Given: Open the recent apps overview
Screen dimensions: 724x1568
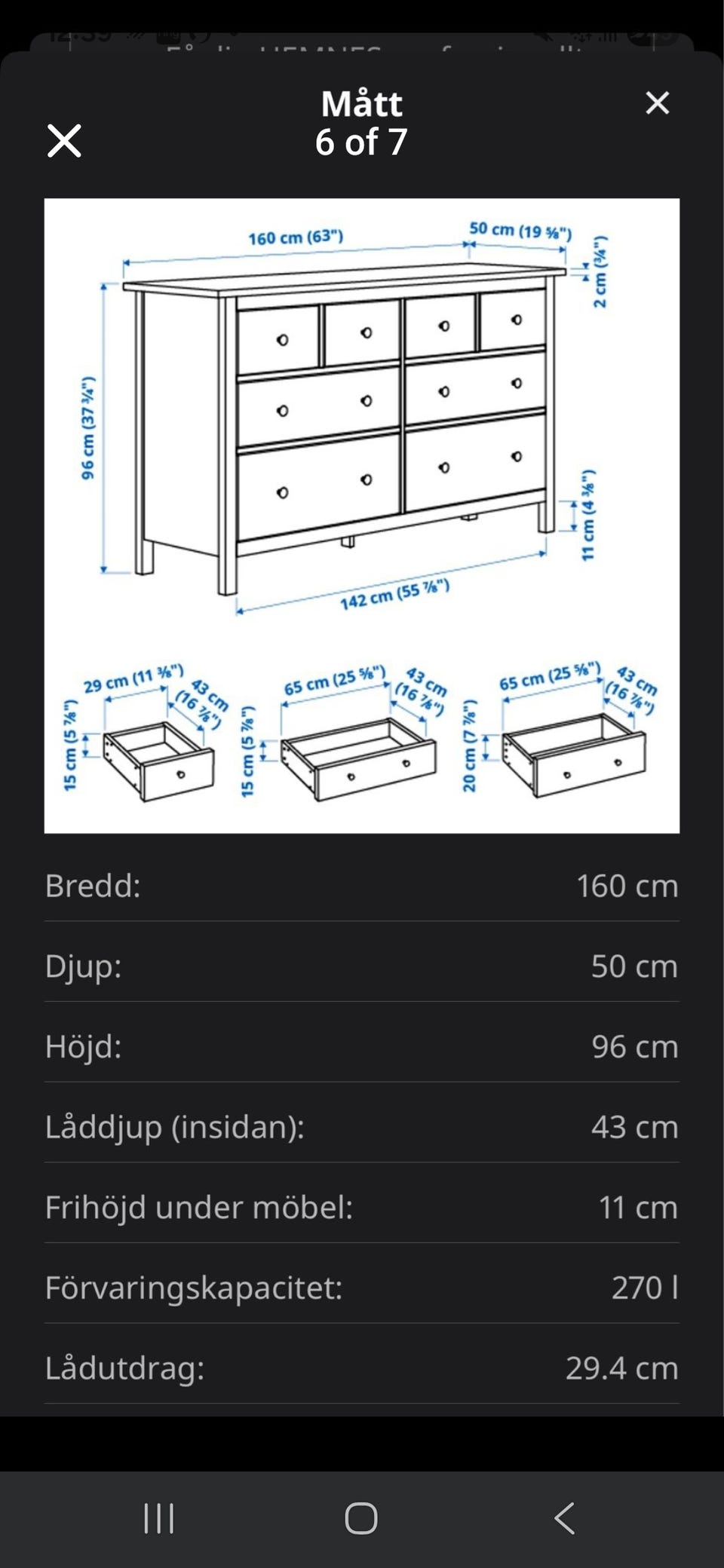Looking at the screenshot, I should click(x=159, y=1518).
